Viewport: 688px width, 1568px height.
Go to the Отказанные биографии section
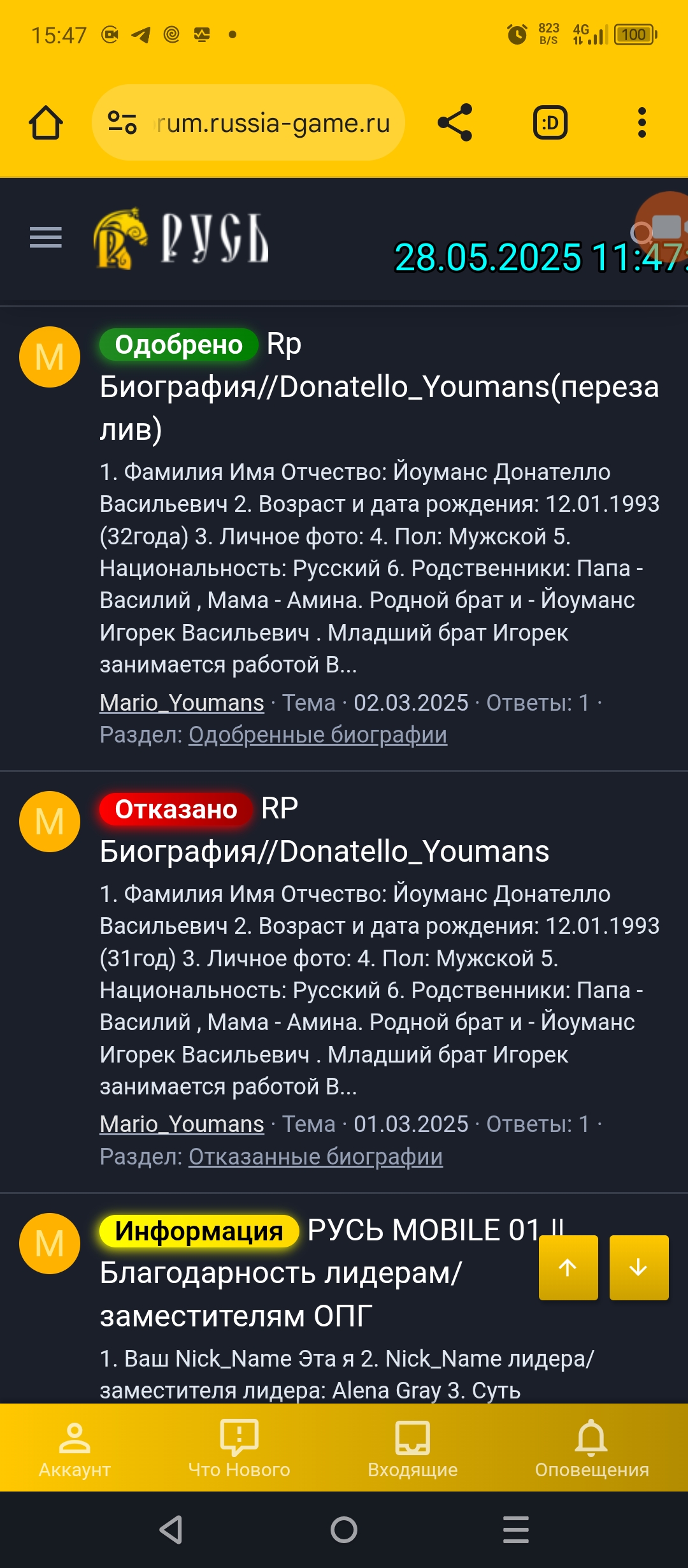click(x=315, y=1156)
